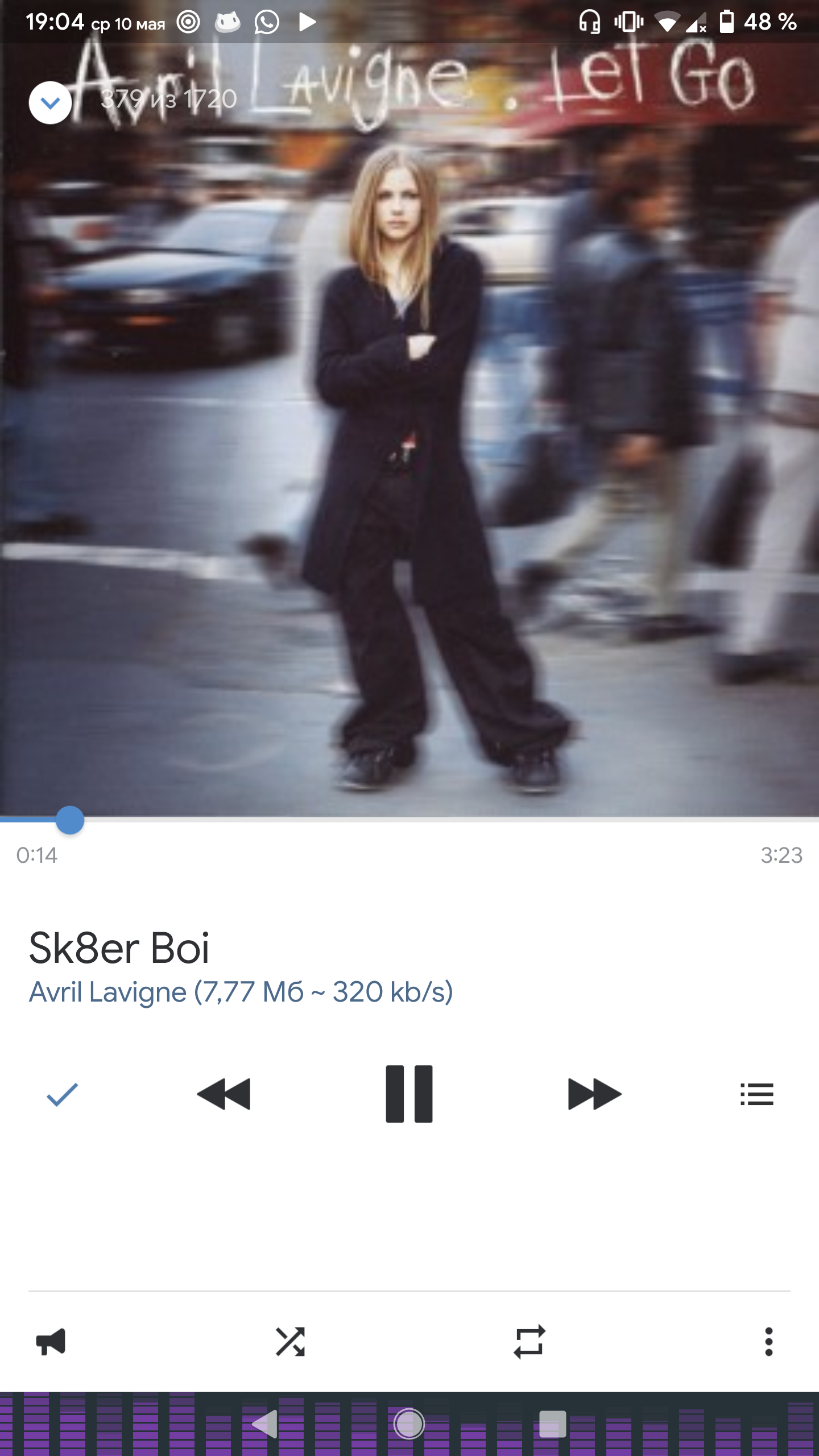Pause Sk8er Boi playback
The image size is (819, 1456).
click(409, 1094)
